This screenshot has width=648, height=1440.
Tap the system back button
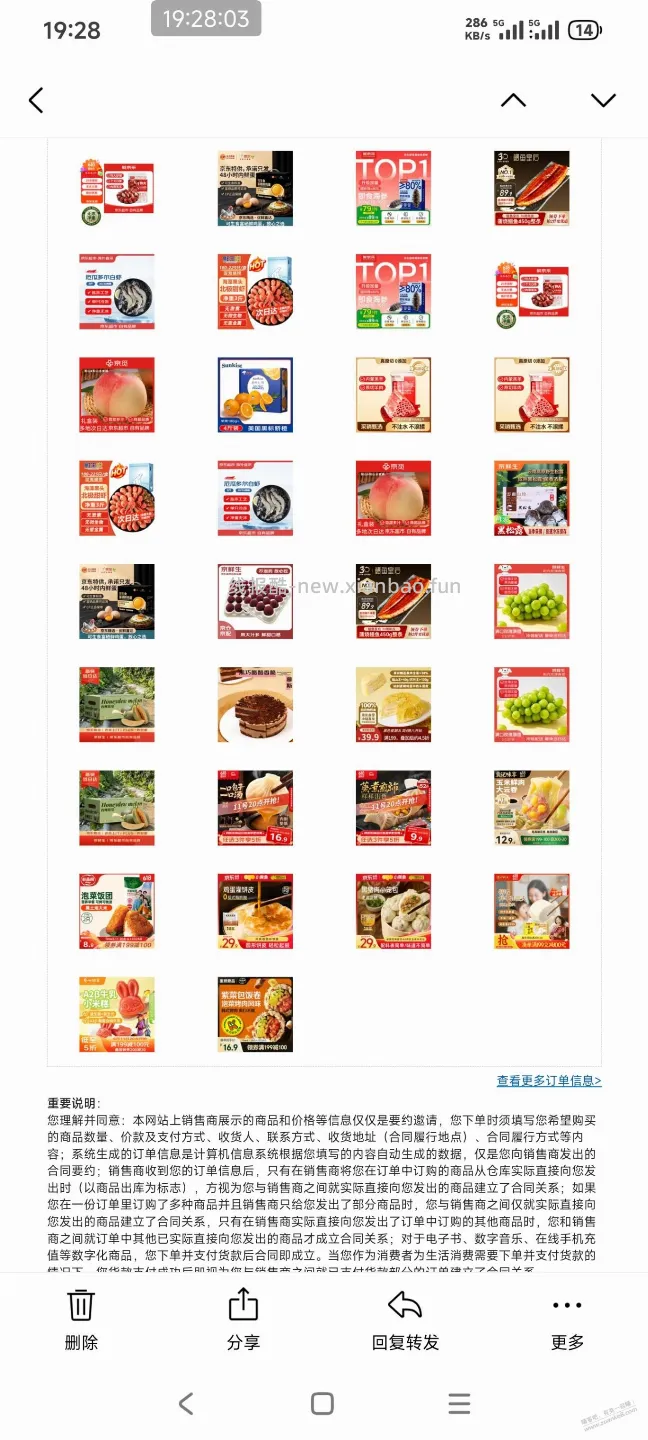pyautogui.click(x=186, y=1403)
